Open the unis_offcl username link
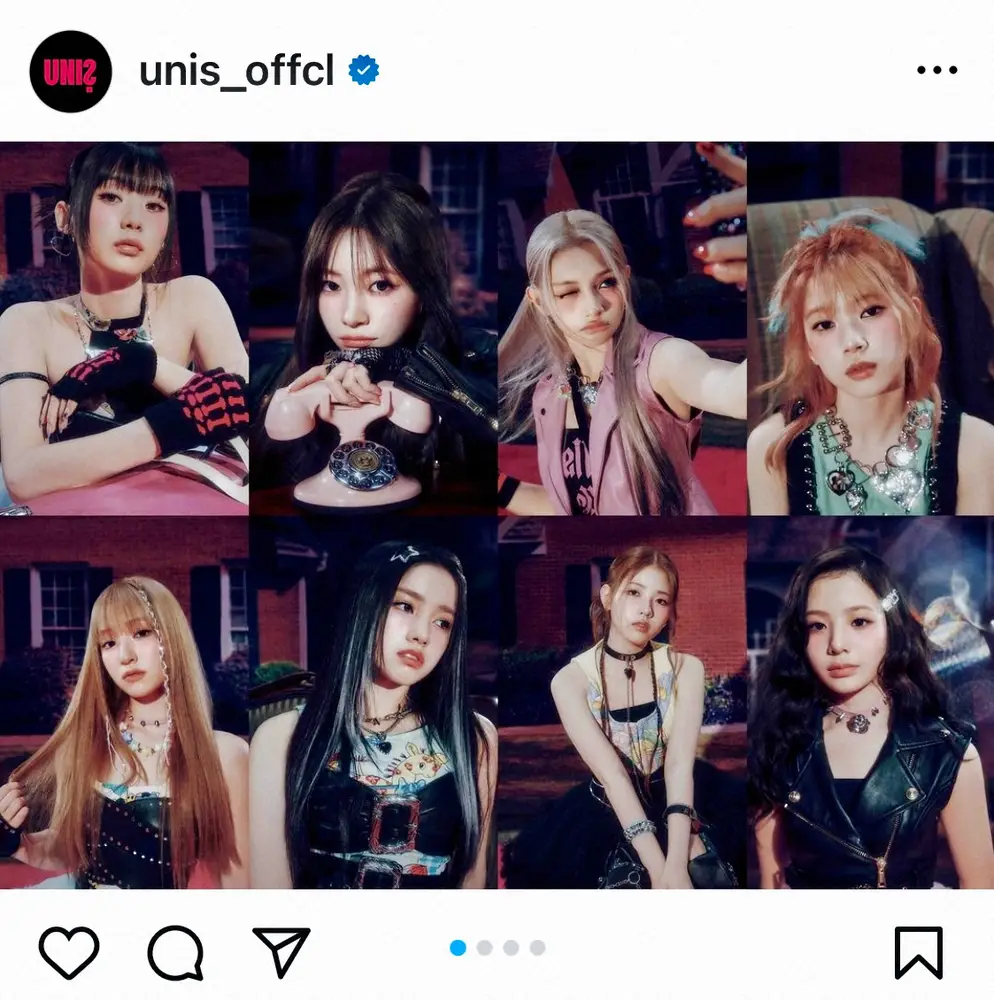 click(x=236, y=71)
